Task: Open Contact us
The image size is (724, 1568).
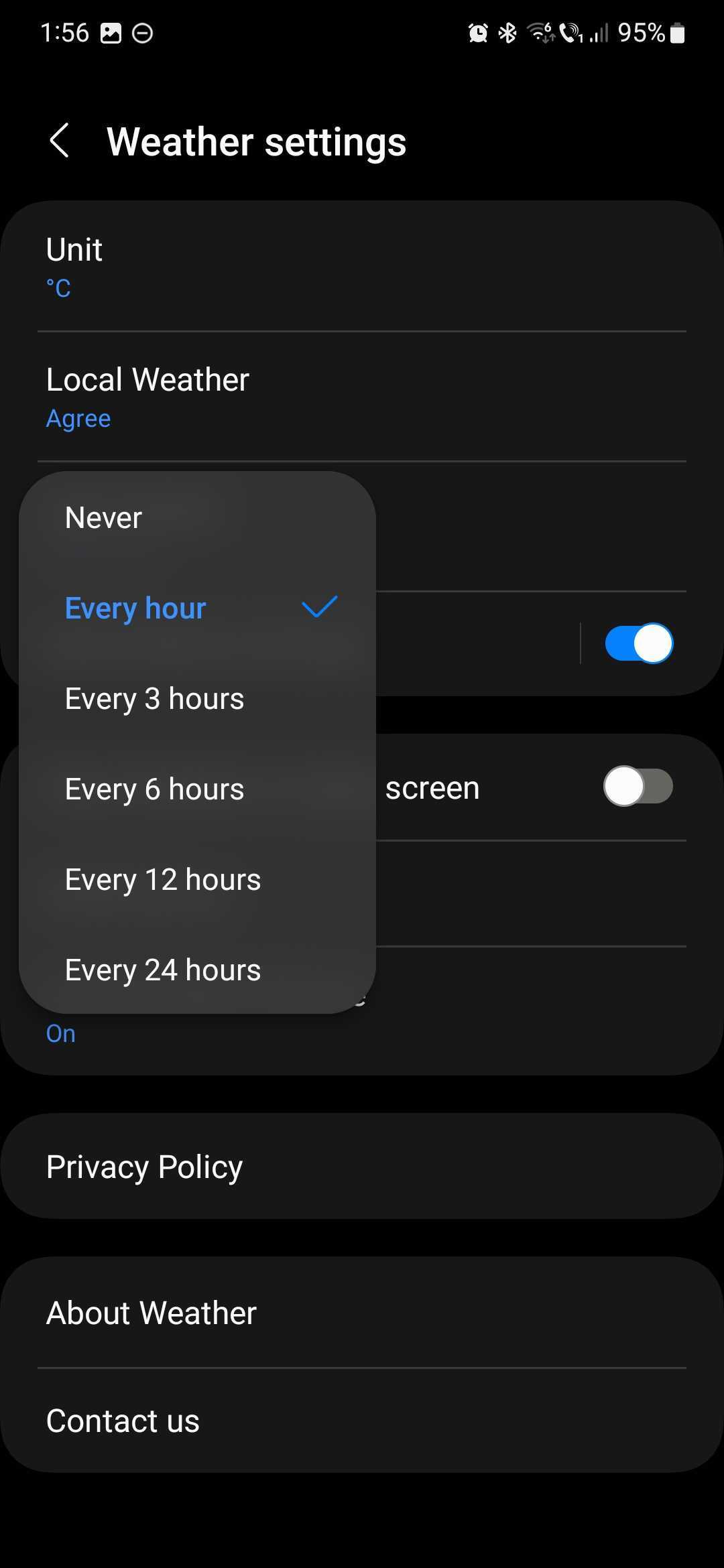Action: coord(362,1421)
